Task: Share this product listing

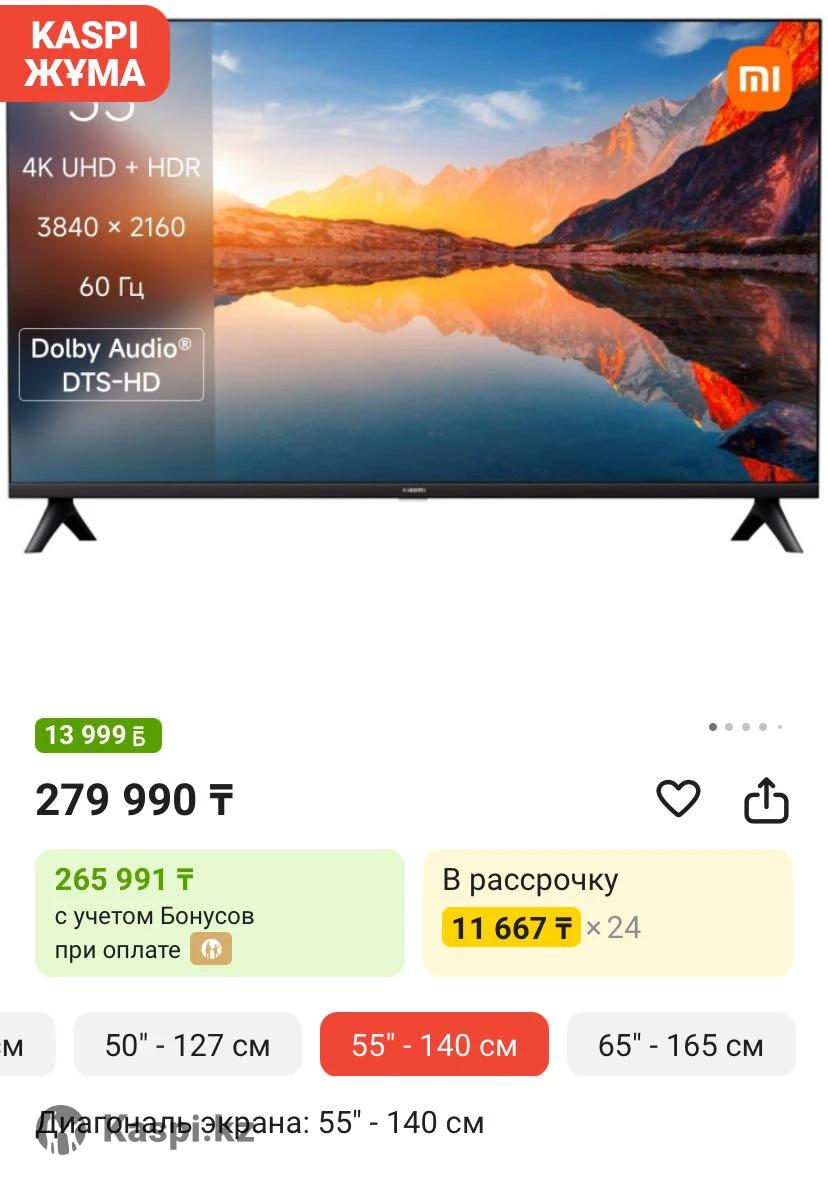Action: [x=766, y=801]
